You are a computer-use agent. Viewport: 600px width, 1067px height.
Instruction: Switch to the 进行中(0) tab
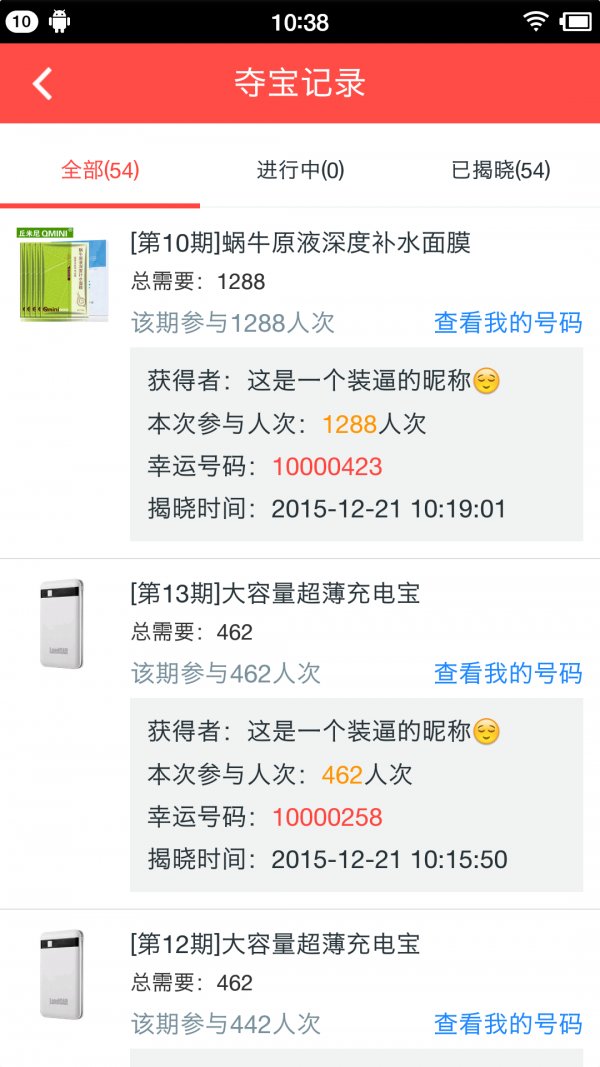coord(300,171)
